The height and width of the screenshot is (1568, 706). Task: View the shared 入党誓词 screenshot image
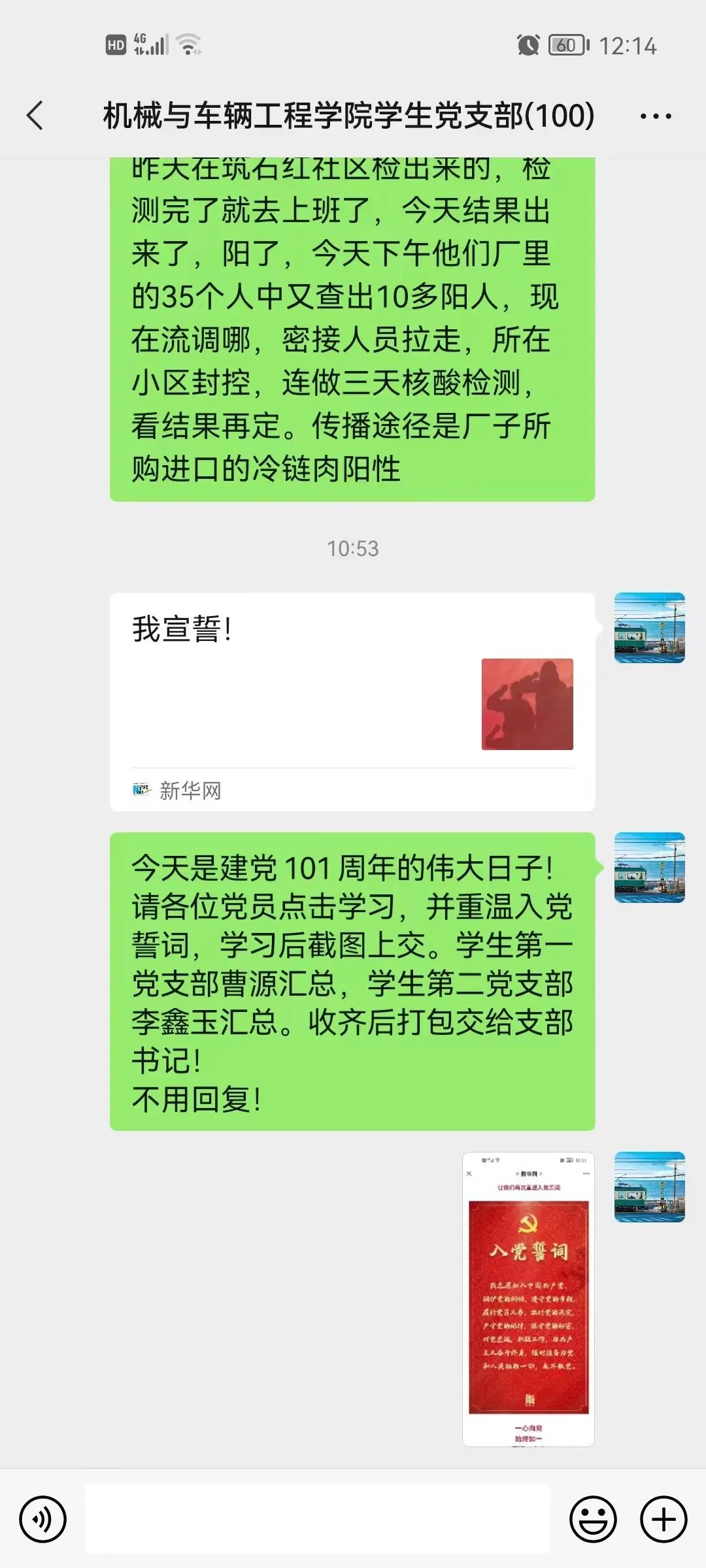(528, 1298)
